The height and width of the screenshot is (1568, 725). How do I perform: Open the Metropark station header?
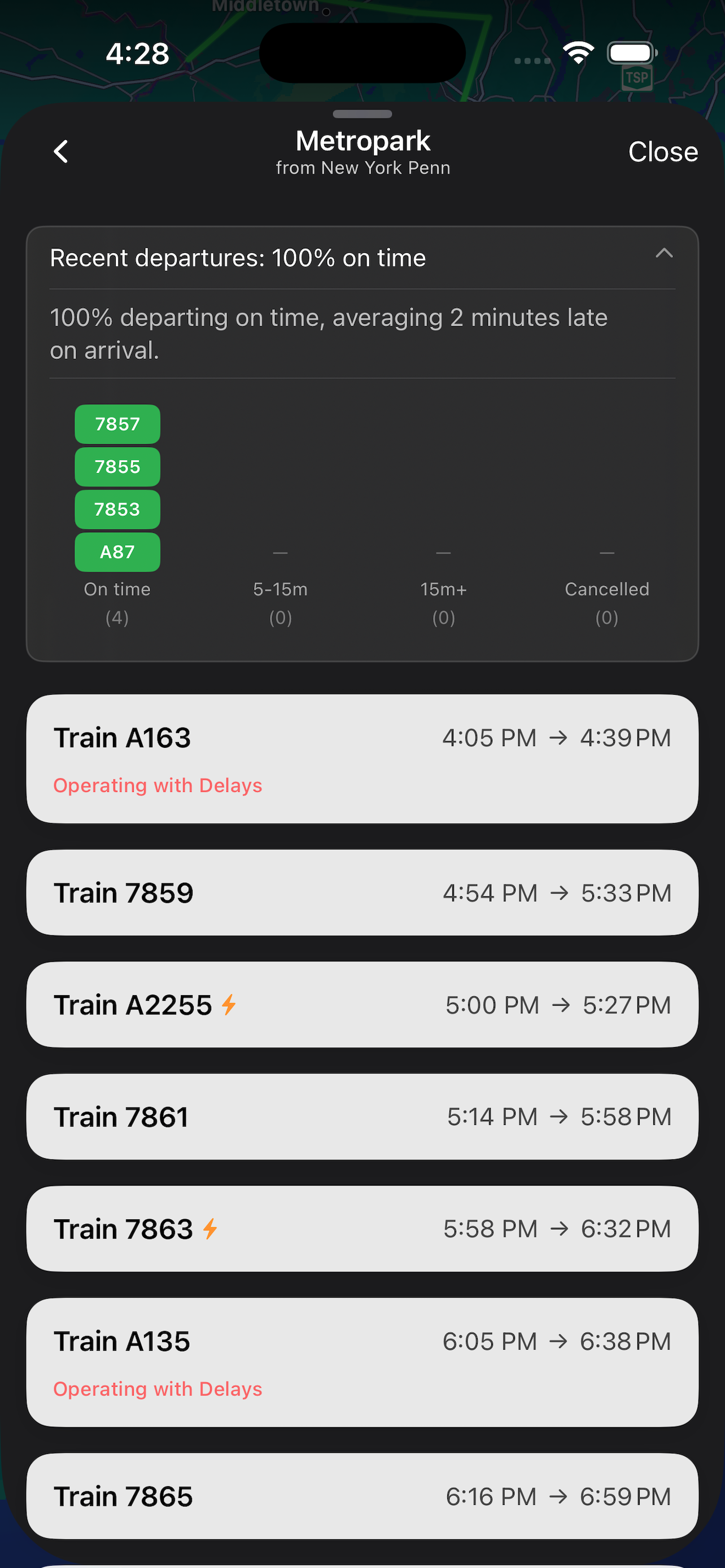point(362,140)
